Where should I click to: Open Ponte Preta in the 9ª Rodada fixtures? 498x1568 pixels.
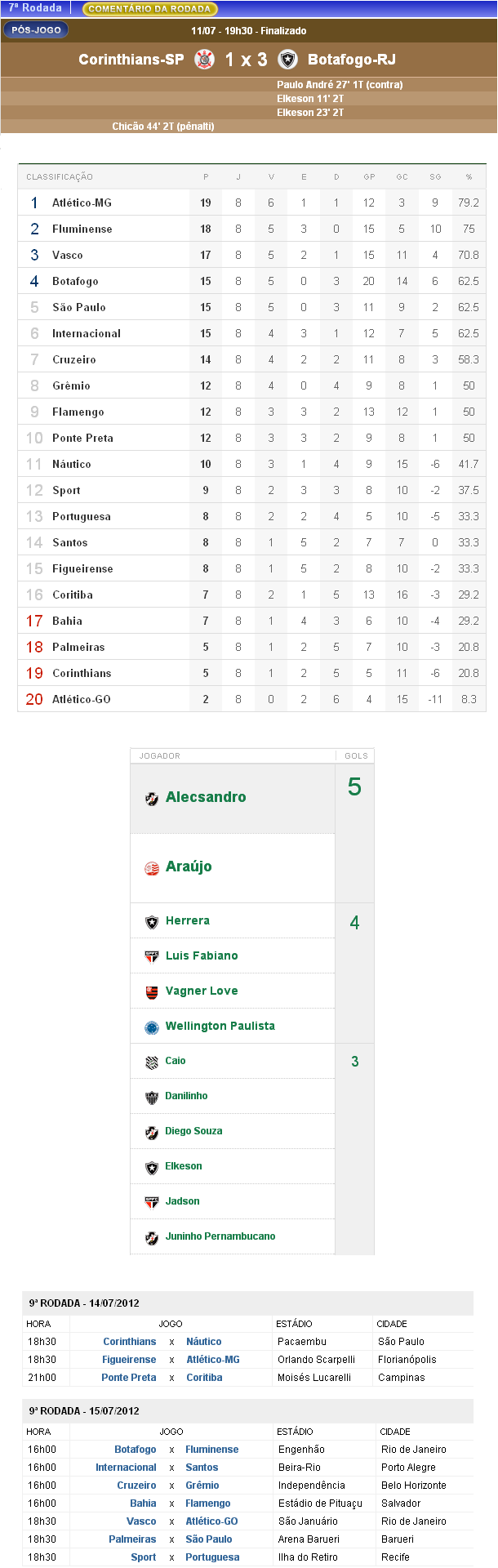pos(128,1378)
